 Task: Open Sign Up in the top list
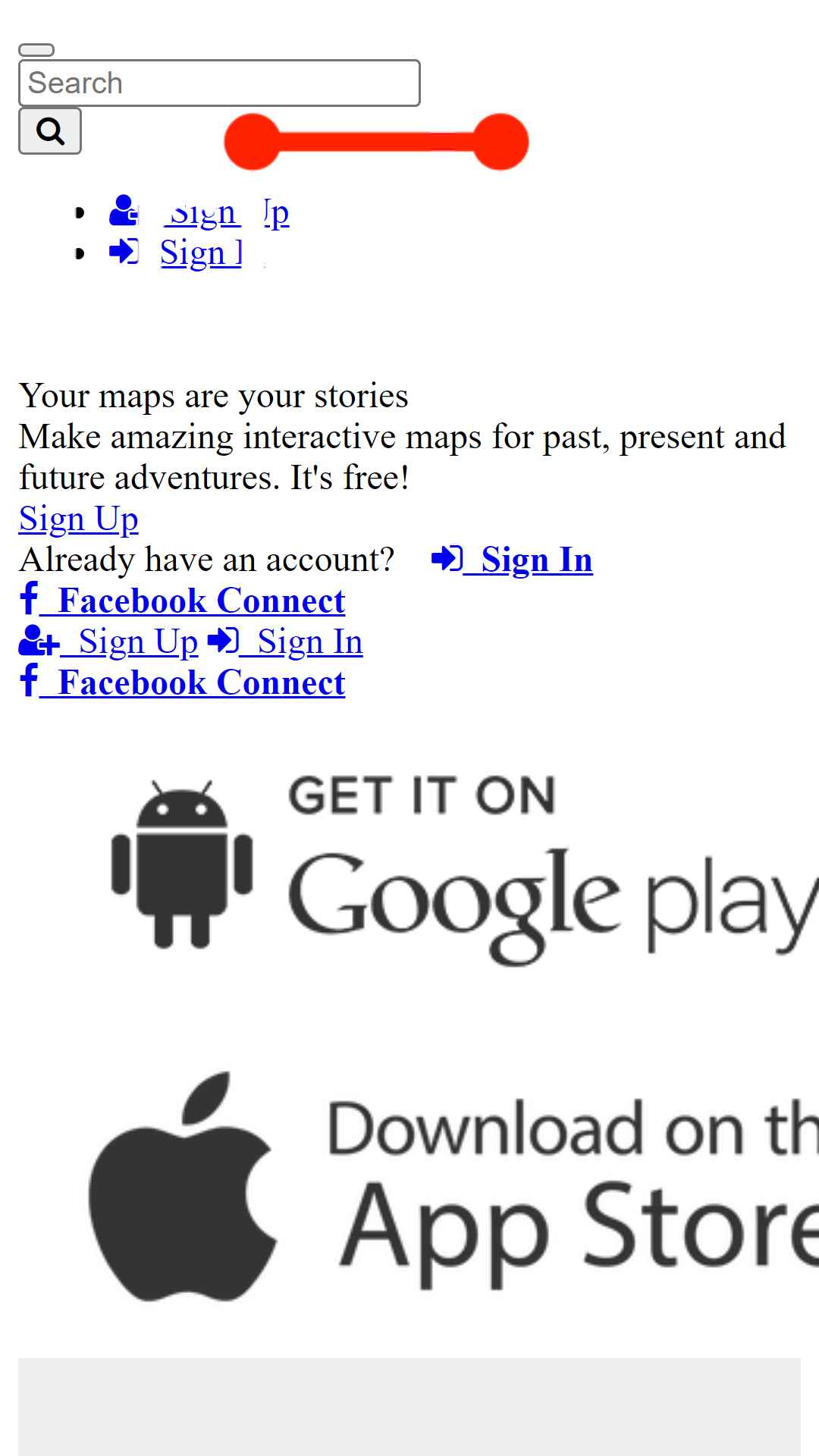pyautogui.click(x=199, y=212)
